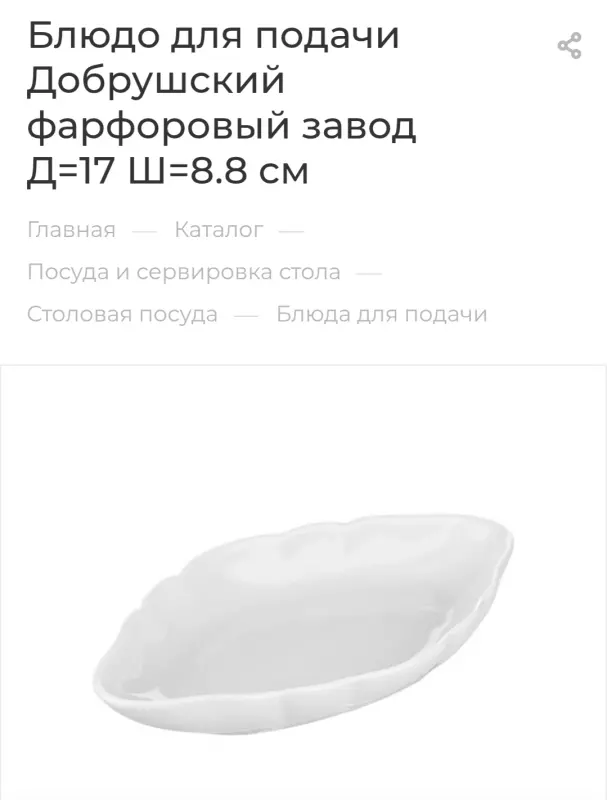Go to the Главная breadcrumb
Viewport: 607px width, 800px height.
(x=71, y=230)
